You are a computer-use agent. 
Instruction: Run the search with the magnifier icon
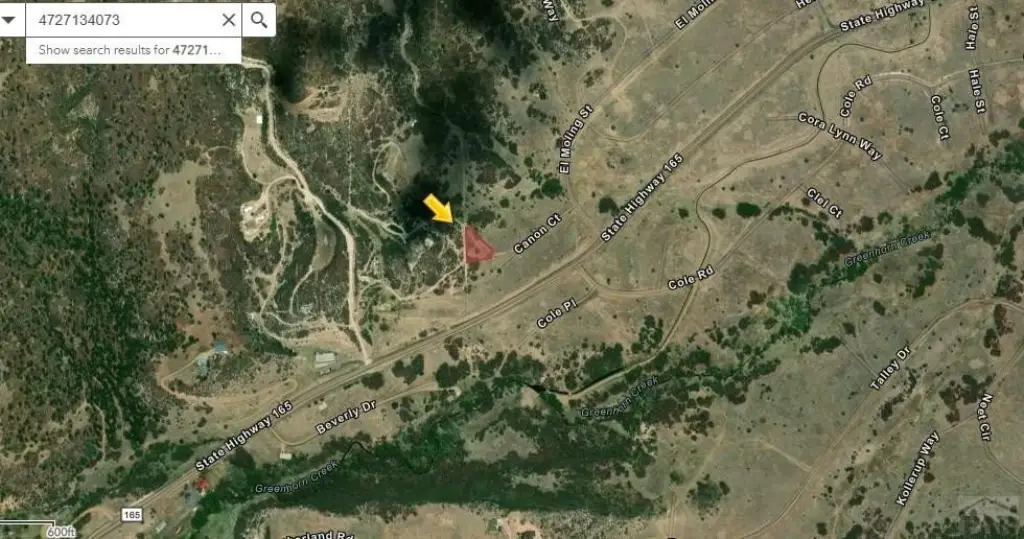[x=259, y=19]
